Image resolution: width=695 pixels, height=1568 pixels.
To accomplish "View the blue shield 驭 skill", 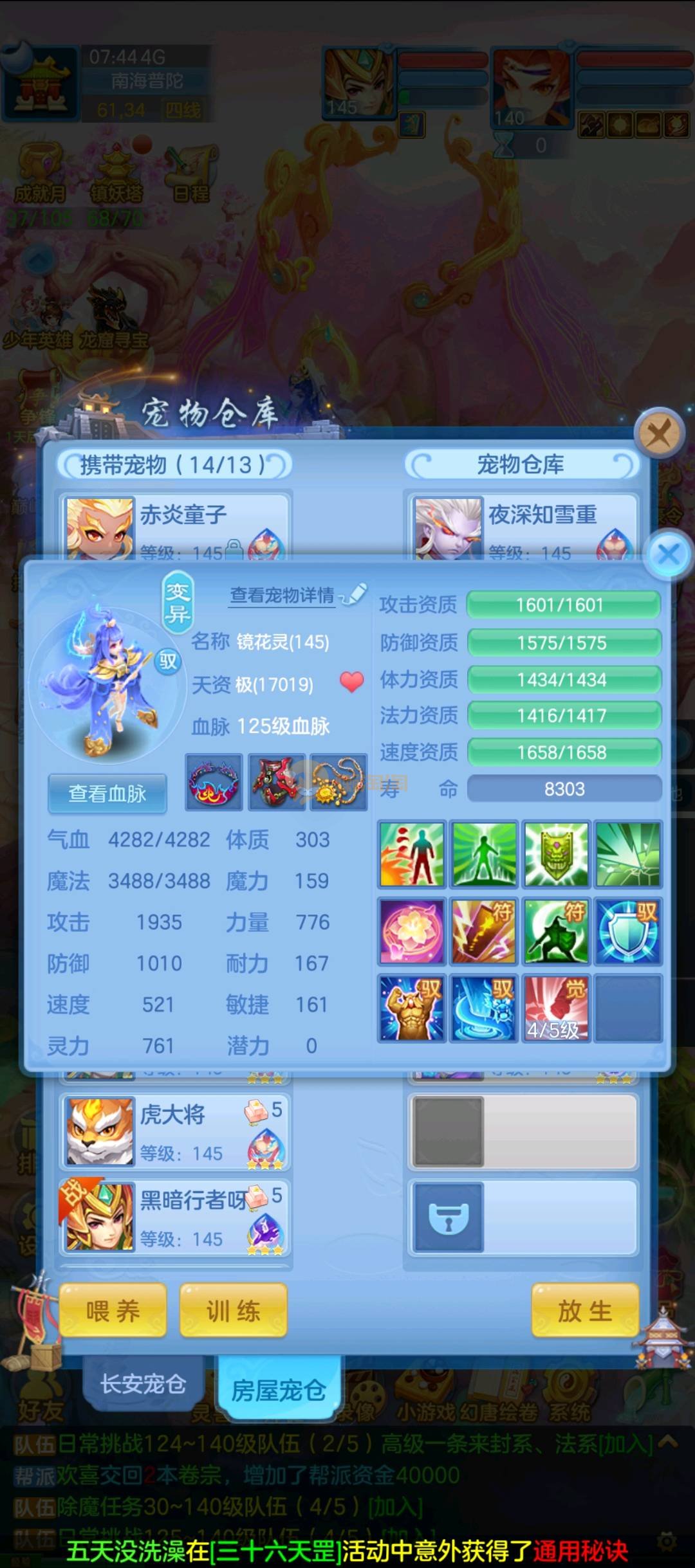I will (628, 931).
